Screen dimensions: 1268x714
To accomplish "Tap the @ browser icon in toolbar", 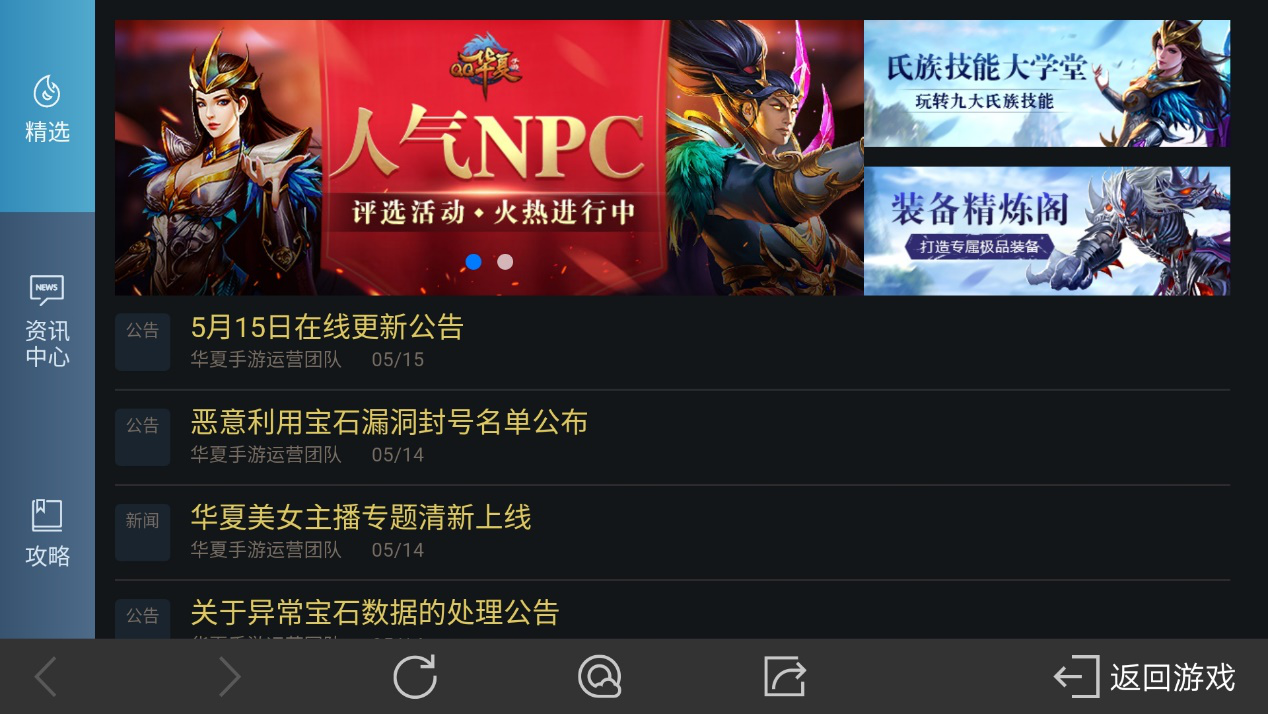I will [600, 677].
